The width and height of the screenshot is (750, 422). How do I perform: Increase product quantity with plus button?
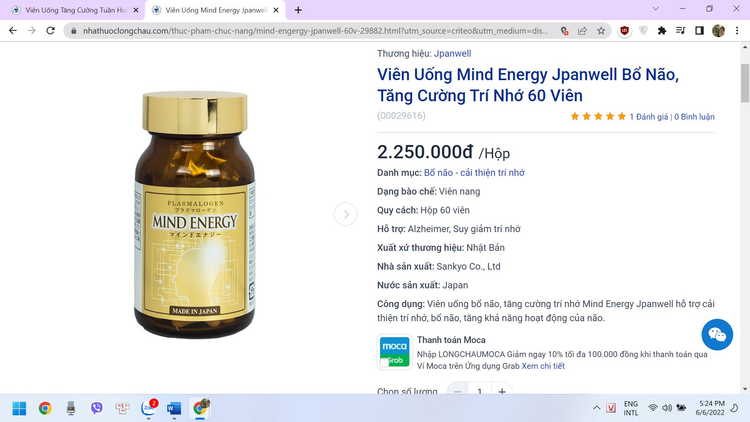502,391
